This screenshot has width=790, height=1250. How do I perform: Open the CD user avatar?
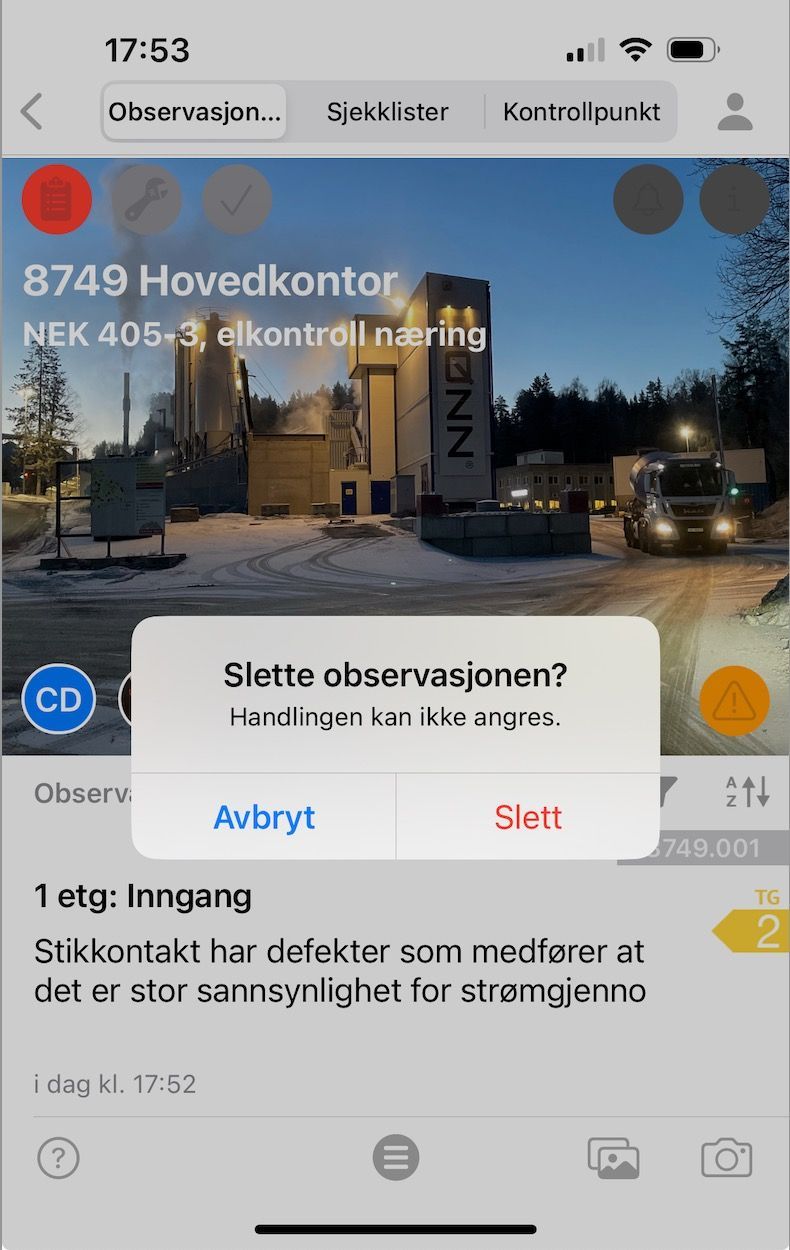coord(59,699)
